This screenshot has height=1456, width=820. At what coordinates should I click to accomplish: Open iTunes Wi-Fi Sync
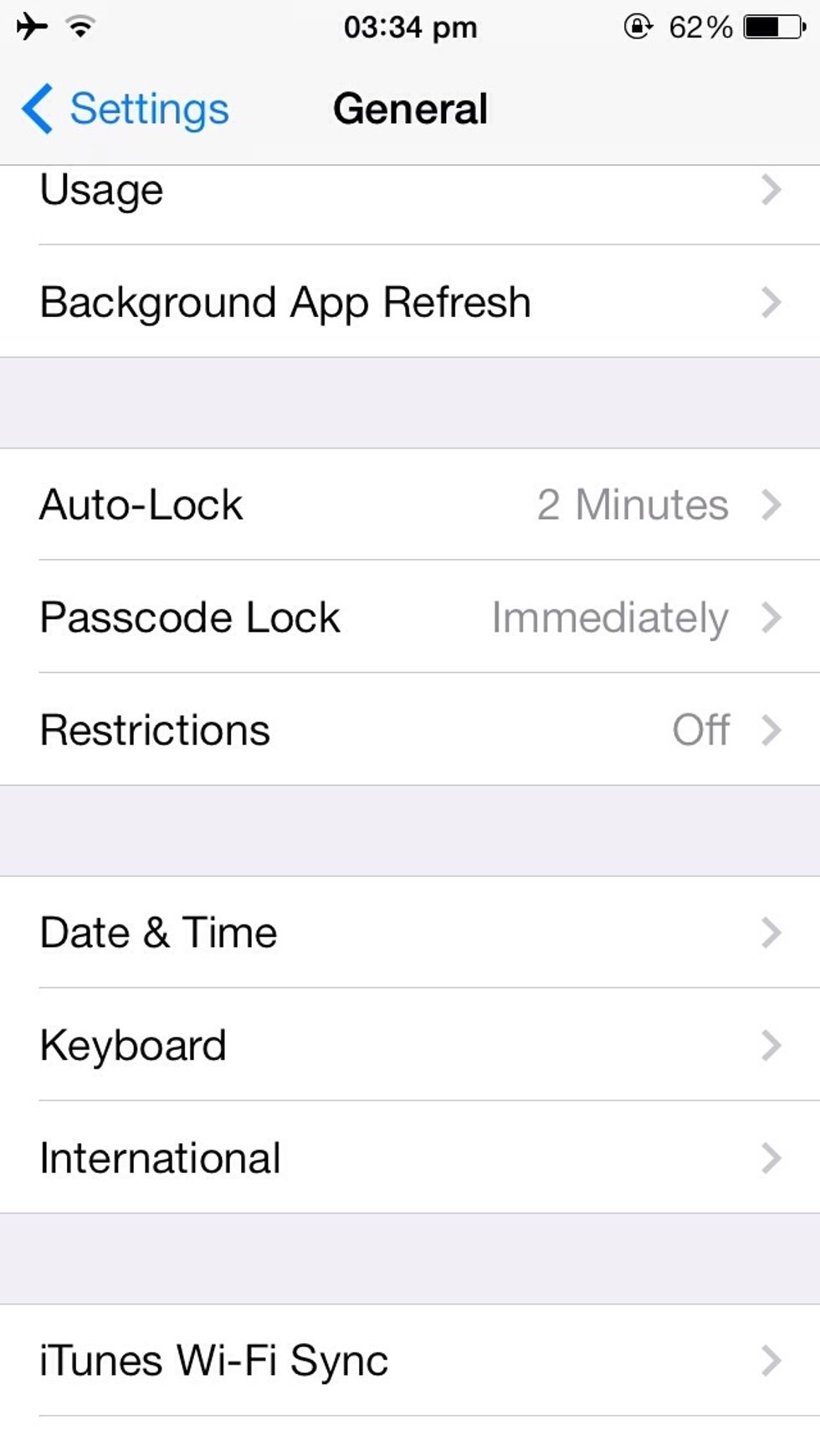pyautogui.click(x=410, y=1361)
